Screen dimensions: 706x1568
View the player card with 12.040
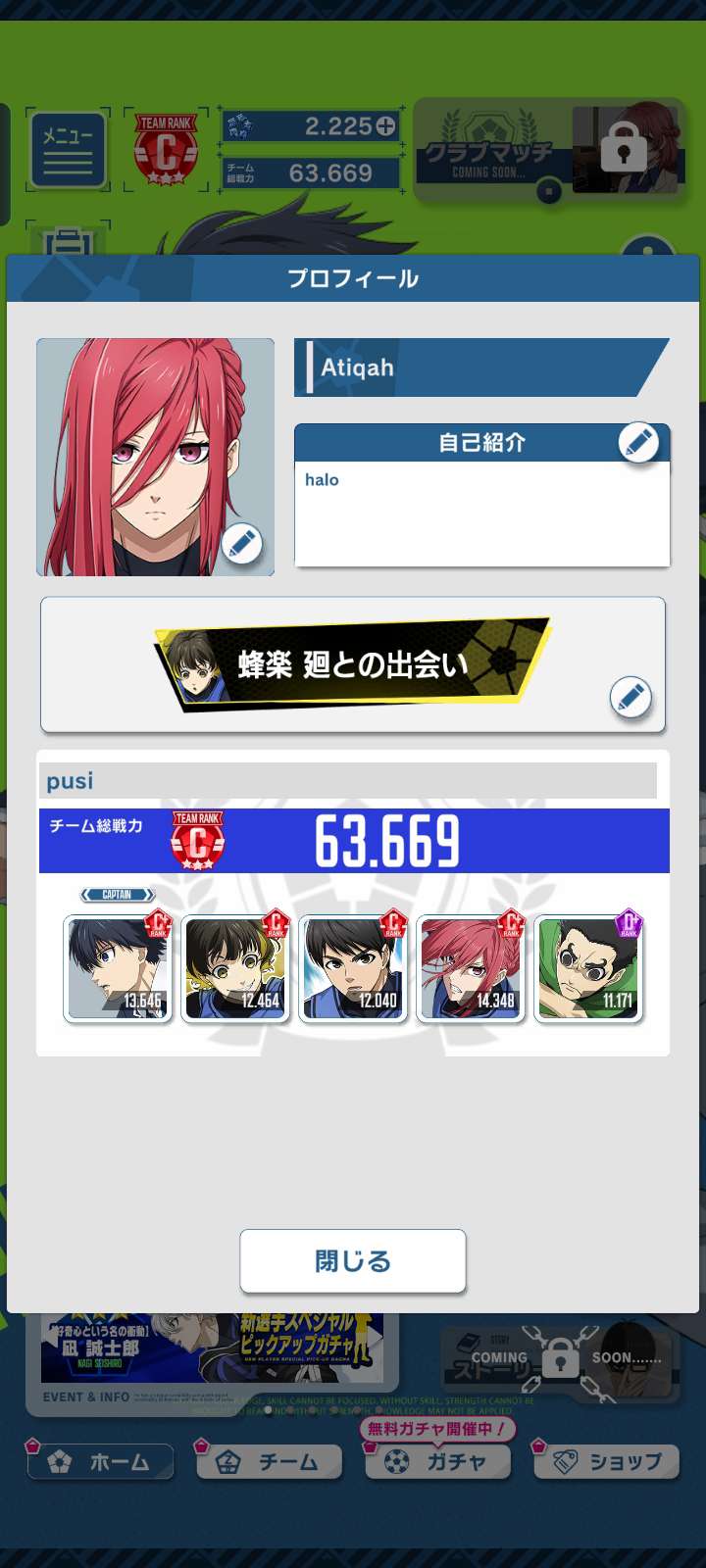click(x=354, y=969)
